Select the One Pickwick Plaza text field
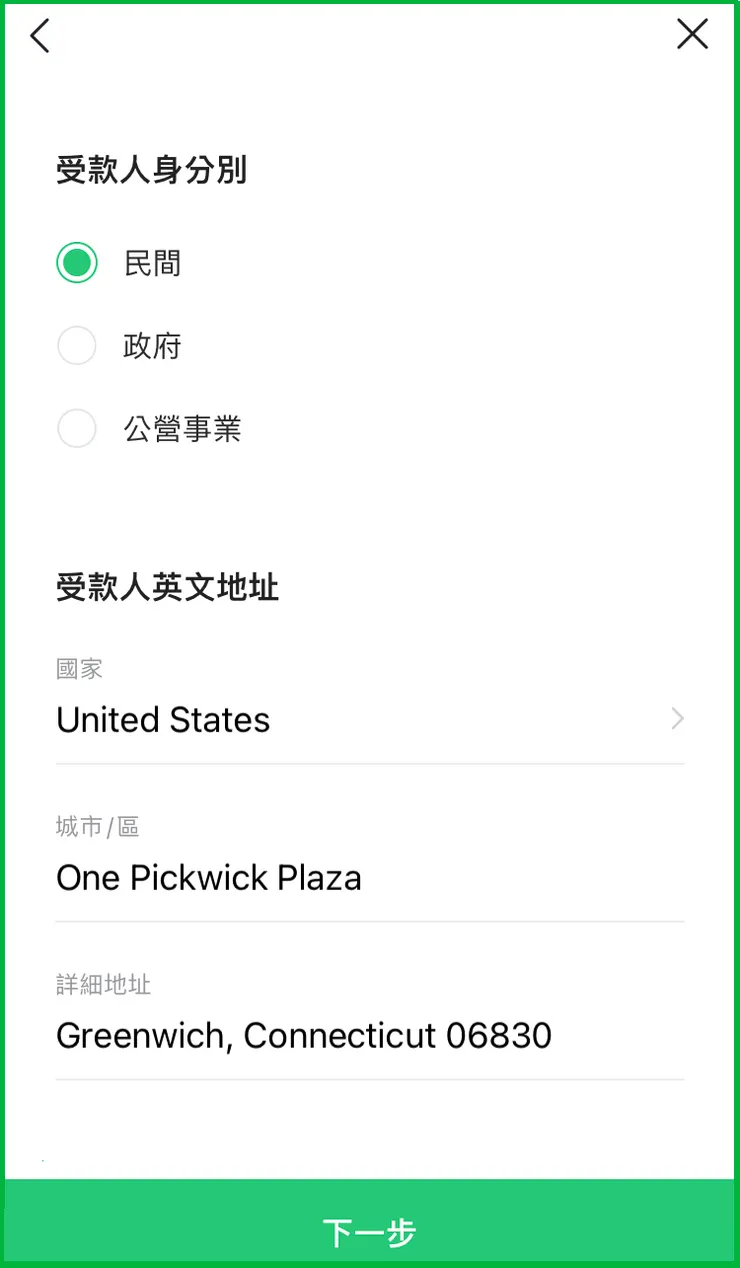 point(209,877)
